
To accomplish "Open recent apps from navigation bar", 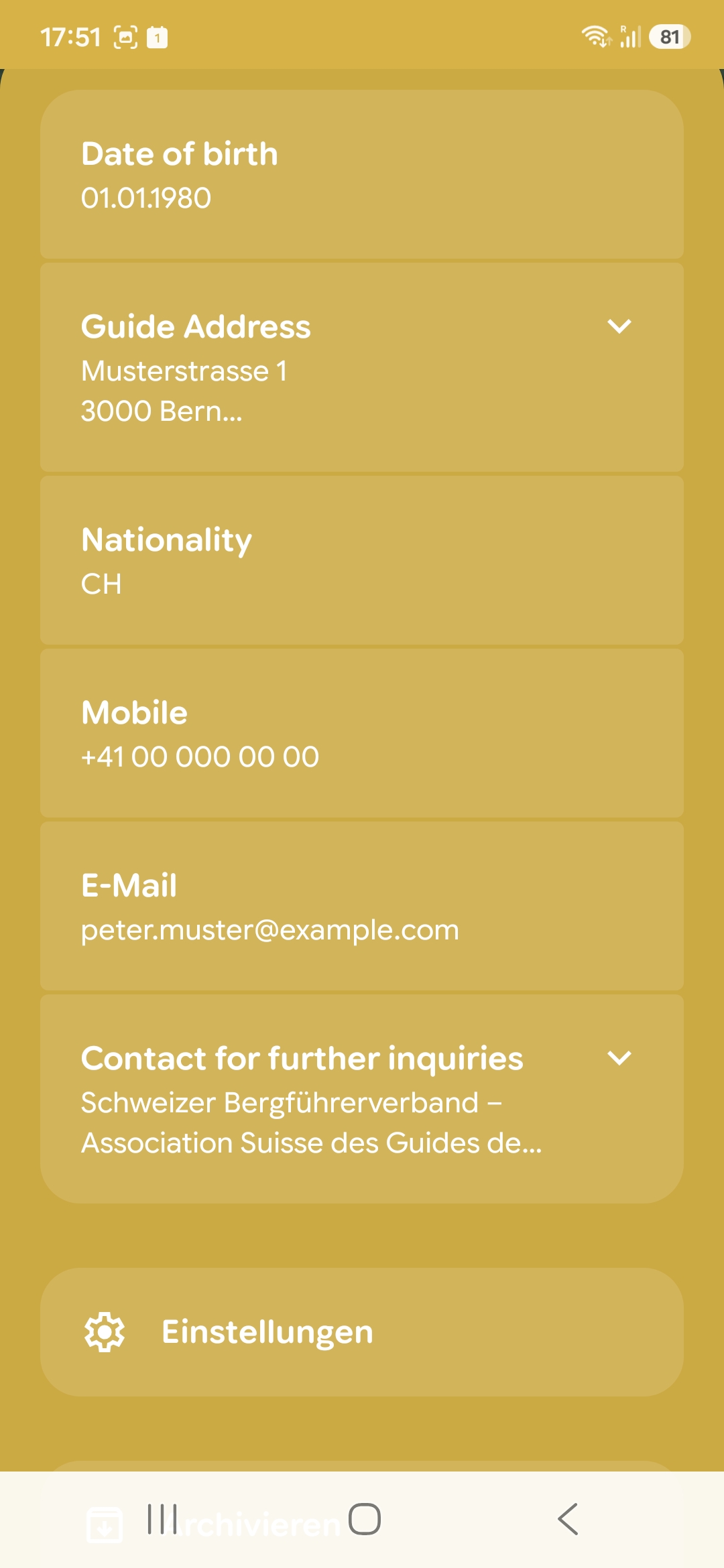I will pyautogui.click(x=162, y=1518).
